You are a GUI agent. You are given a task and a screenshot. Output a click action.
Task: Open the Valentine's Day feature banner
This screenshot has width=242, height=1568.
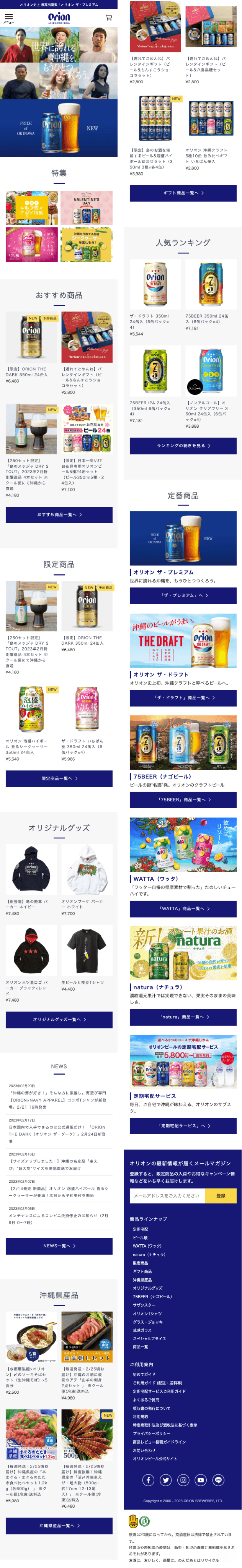[87, 208]
